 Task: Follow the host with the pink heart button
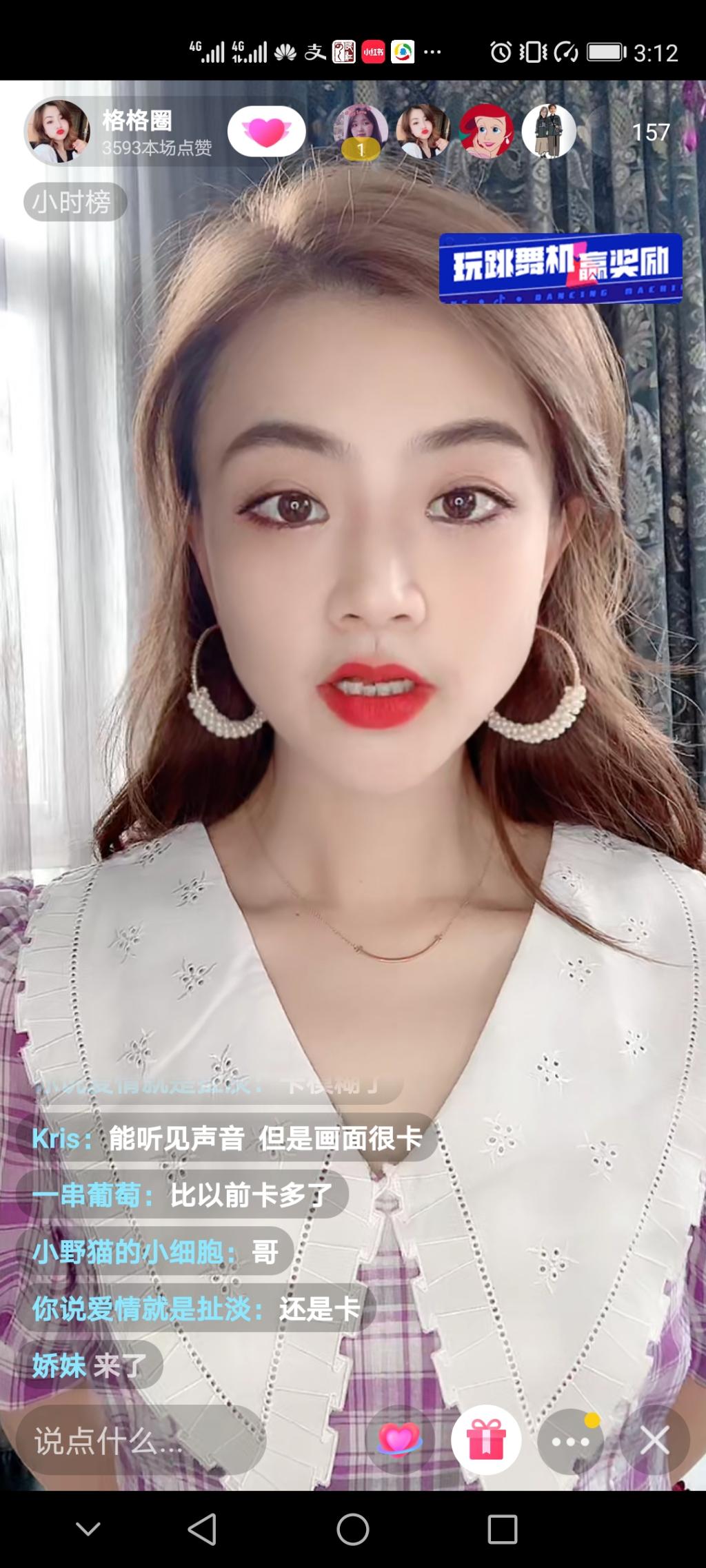click(x=266, y=132)
